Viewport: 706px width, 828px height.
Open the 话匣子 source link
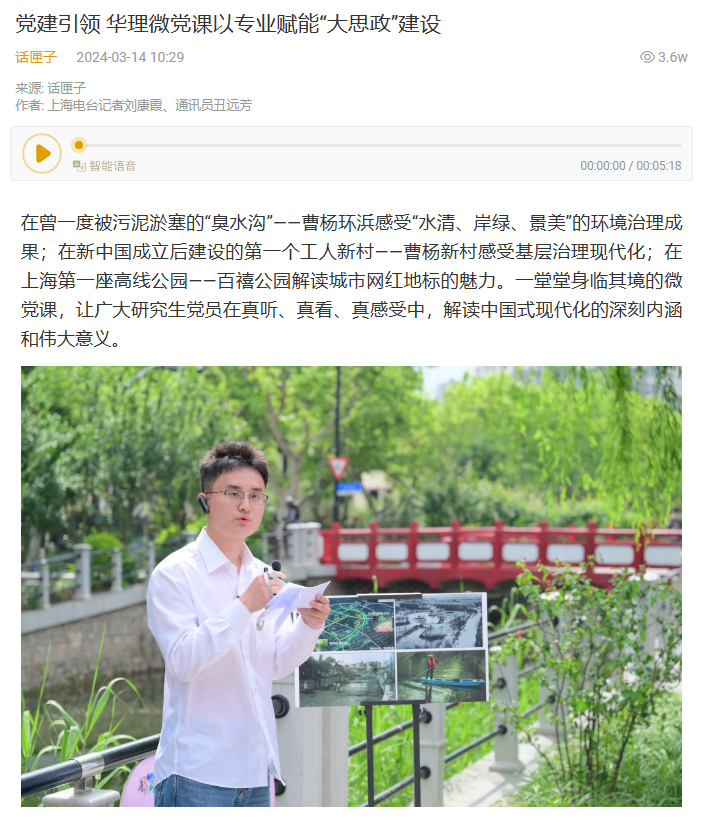click(36, 57)
